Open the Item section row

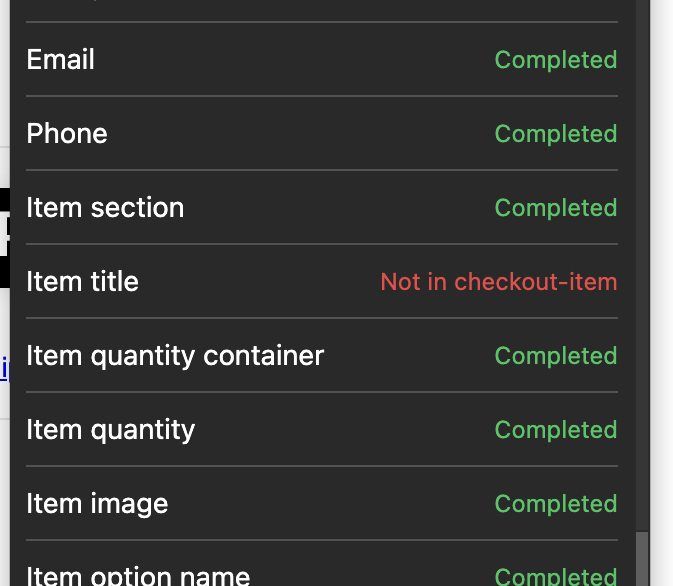tap(321, 208)
